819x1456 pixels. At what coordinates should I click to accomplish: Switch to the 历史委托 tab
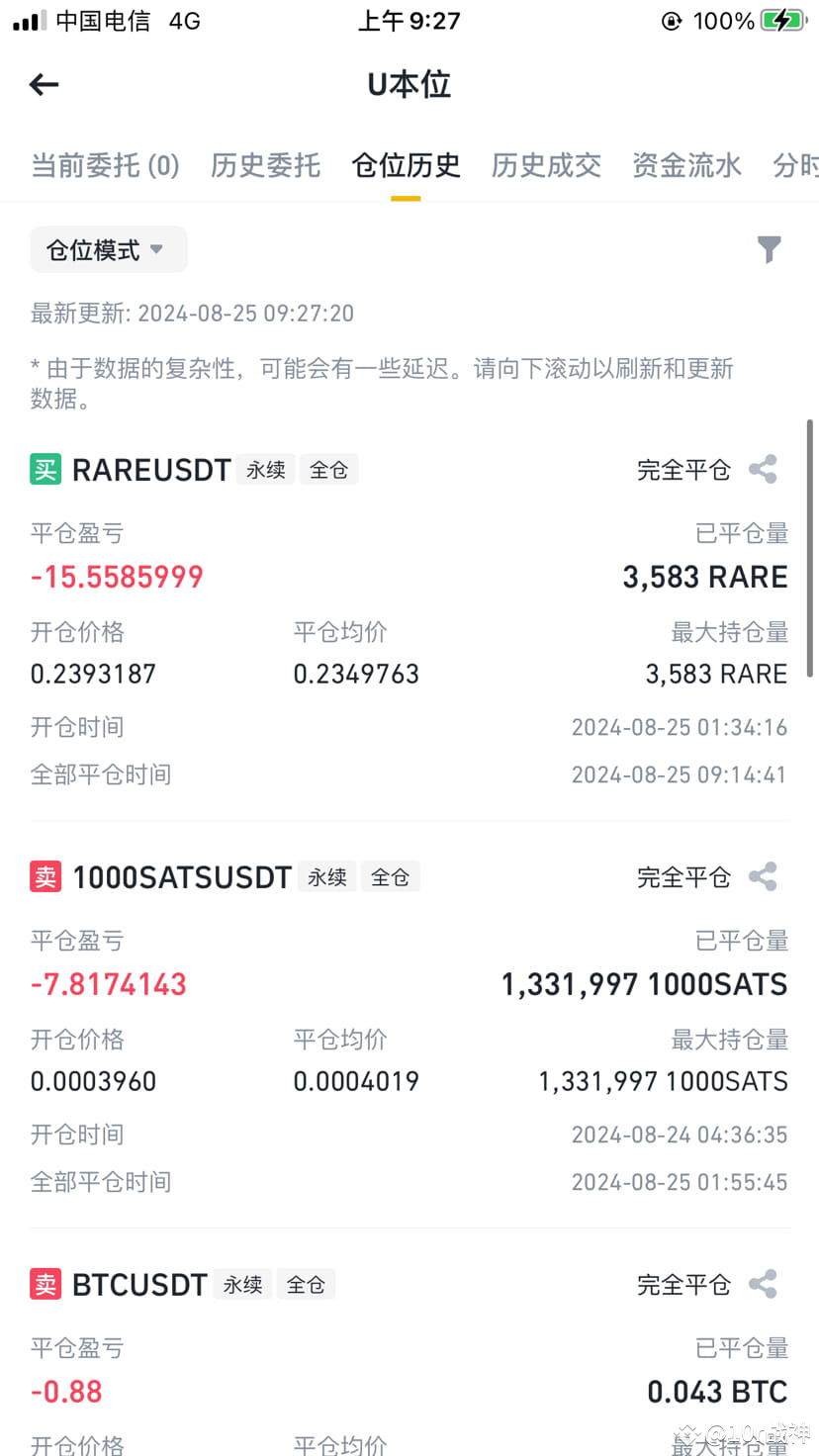(265, 166)
